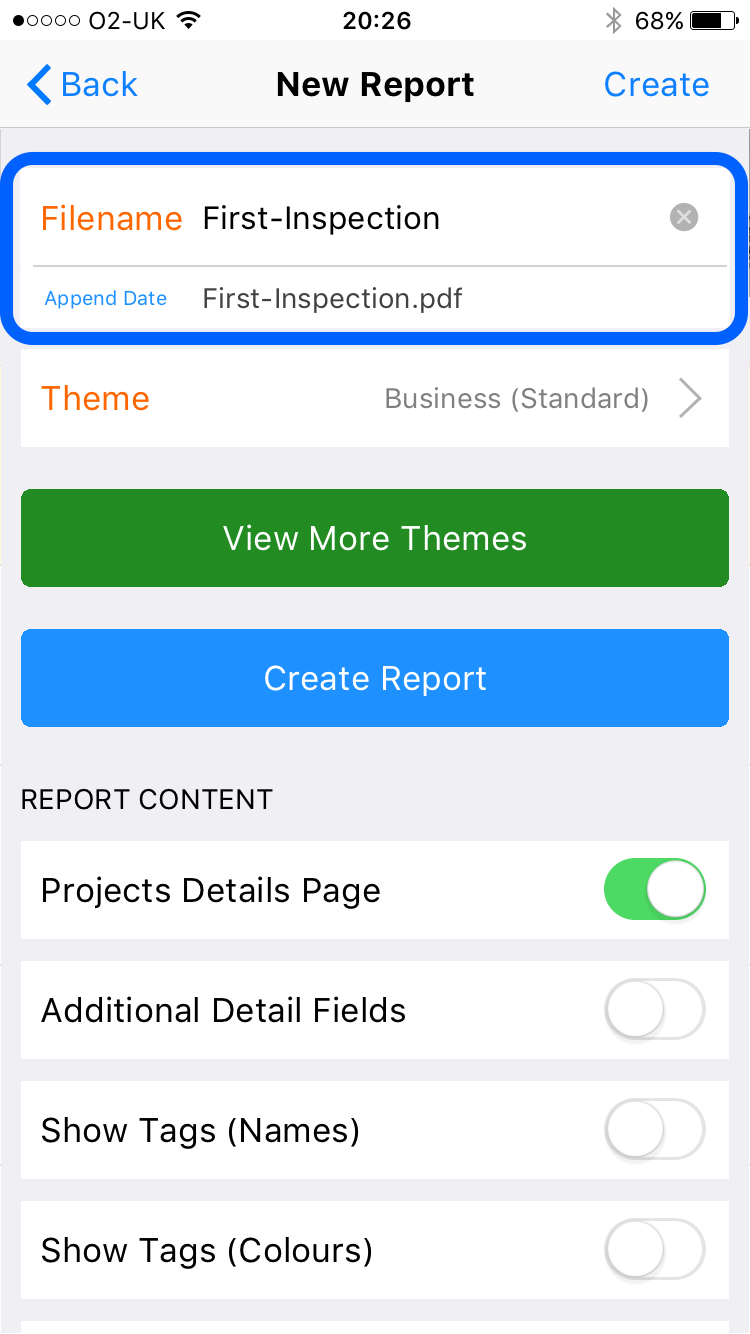Open the Theme selection row
This screenshot has height=1334, width=750.
[375, 399]
